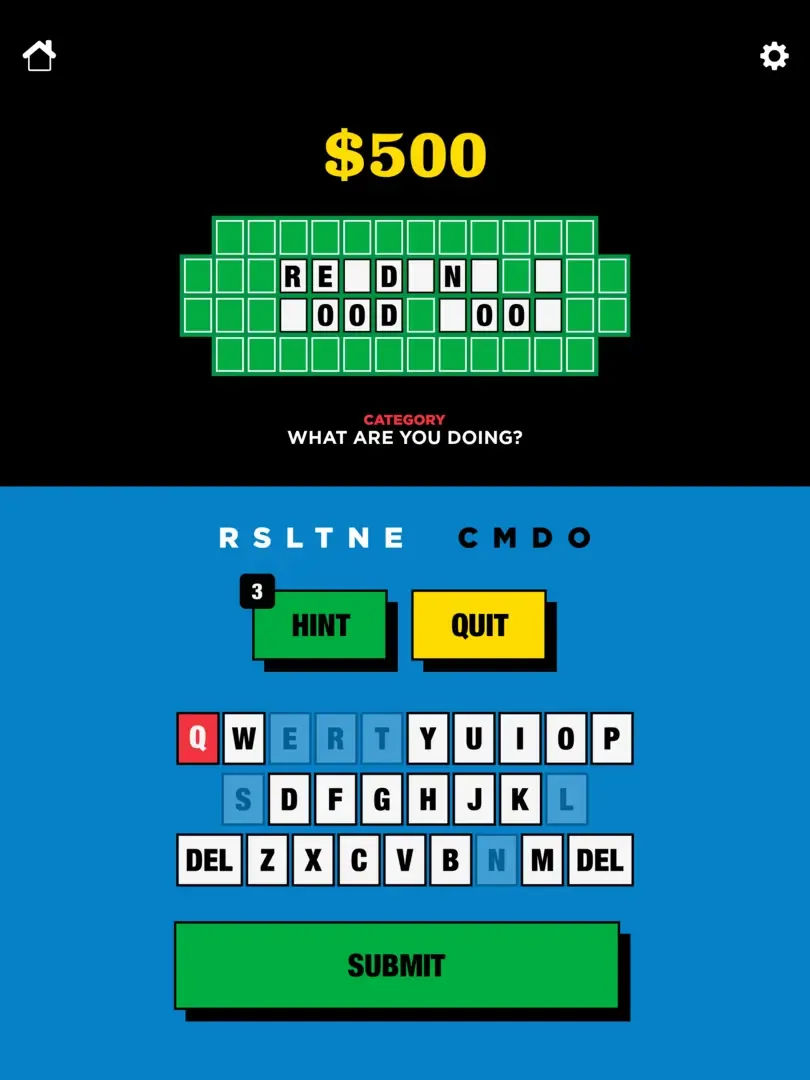810x1080 pixels.
Task: Select the letter K key
Action: 519,799
